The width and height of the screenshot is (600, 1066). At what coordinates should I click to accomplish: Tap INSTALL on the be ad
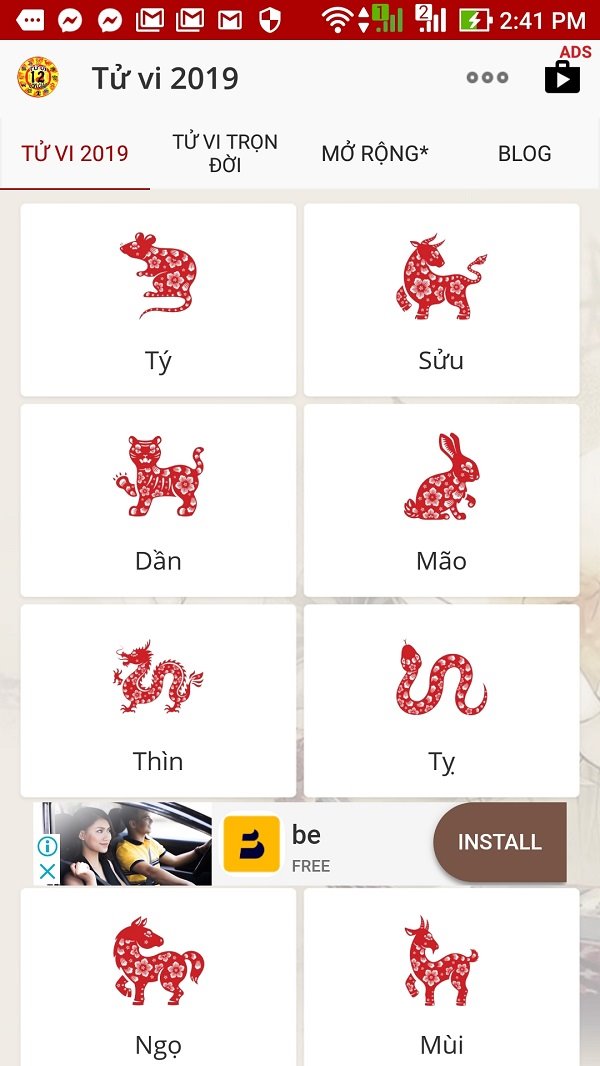(499, 842)
